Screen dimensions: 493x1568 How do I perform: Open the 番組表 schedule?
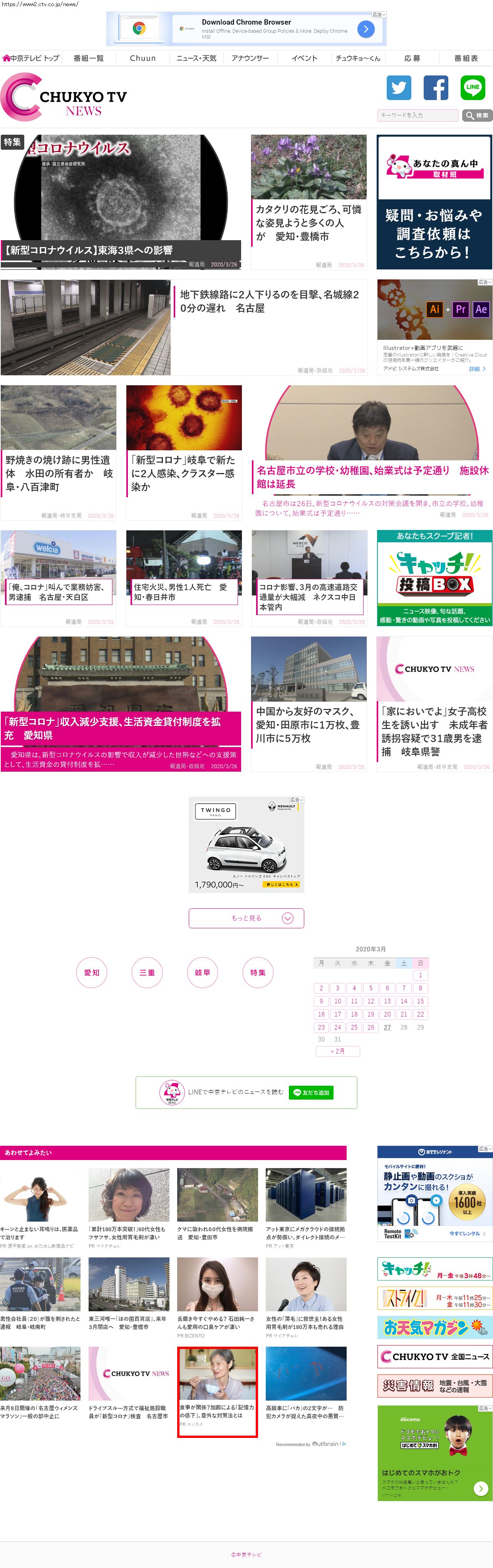466,59
